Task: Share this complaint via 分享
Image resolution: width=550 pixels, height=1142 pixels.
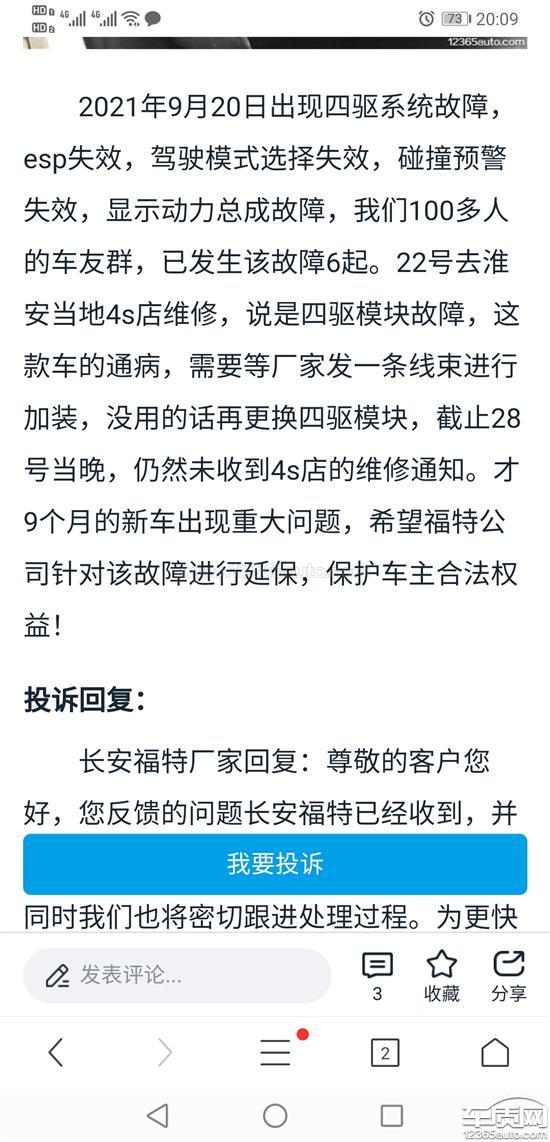Action: tap(508, 975)
